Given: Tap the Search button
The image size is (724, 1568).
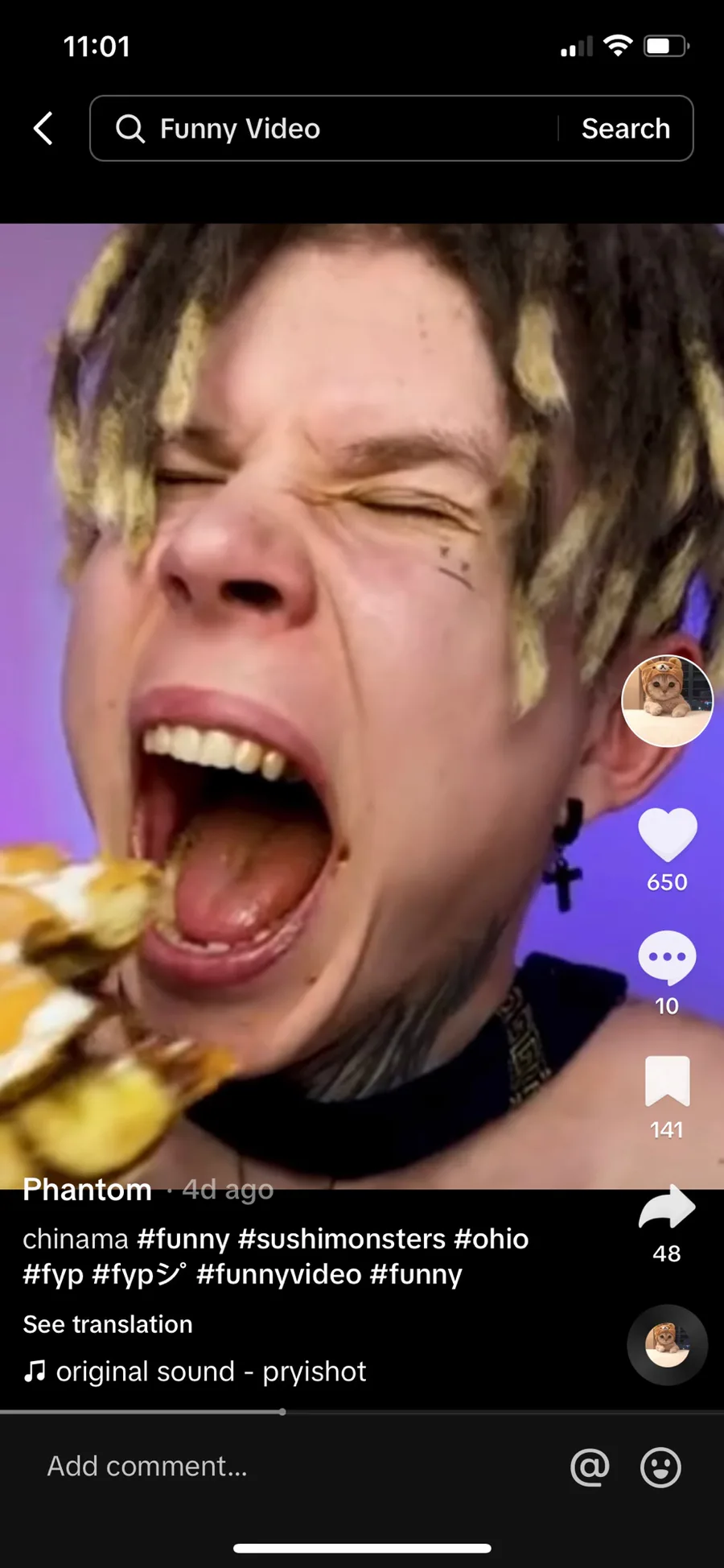Looking at the screenshot, I should click(626, 129).
